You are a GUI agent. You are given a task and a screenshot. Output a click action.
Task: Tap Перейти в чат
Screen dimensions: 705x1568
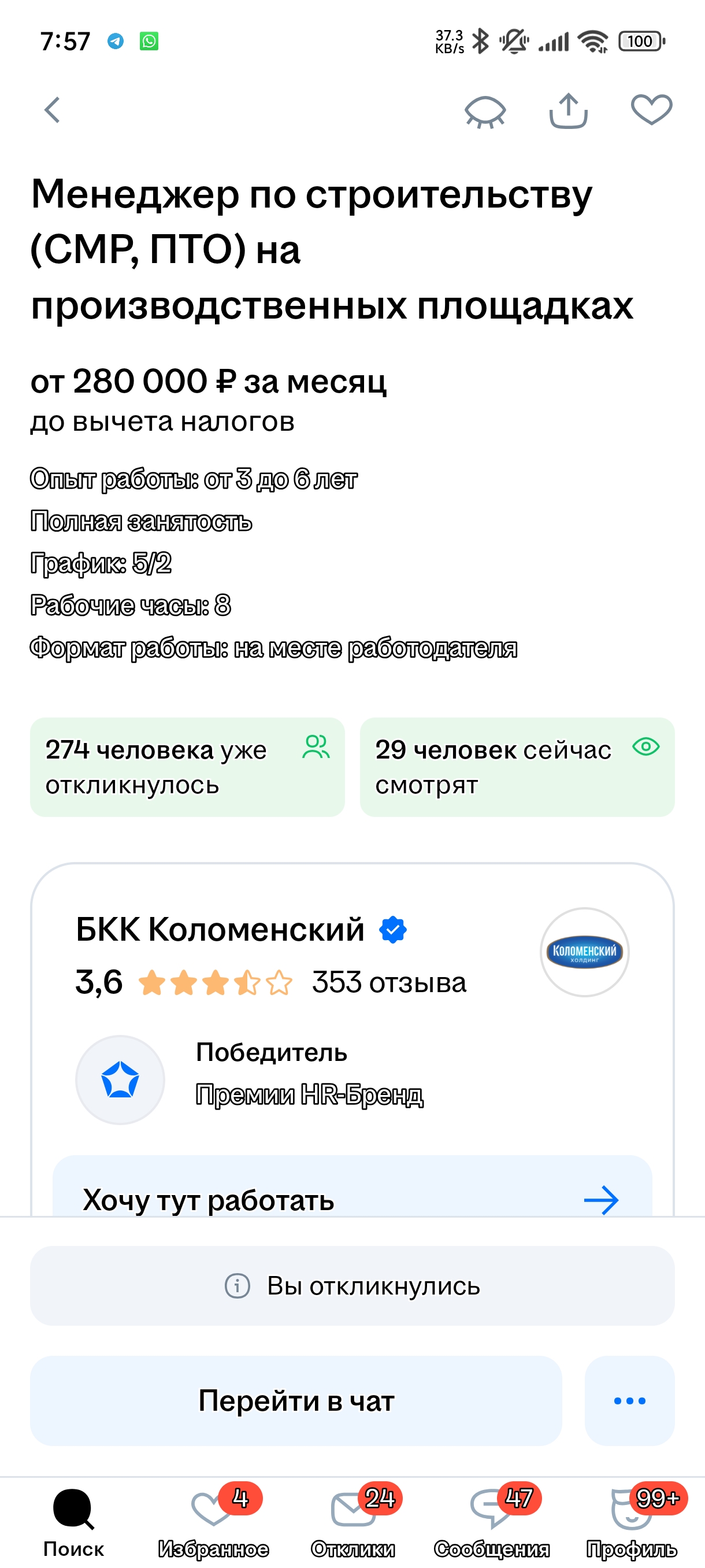point(296,1400)
